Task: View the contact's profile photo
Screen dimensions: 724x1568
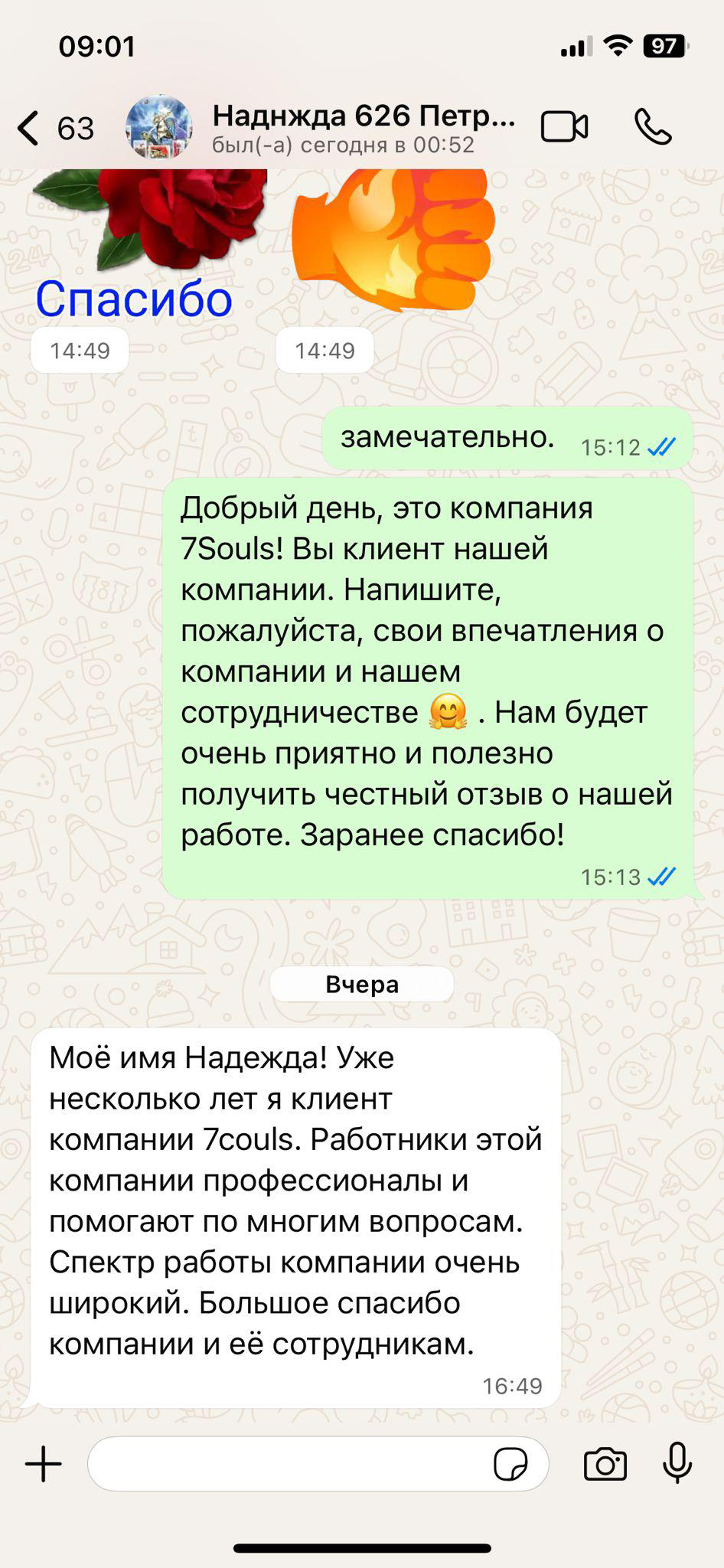Action: point(159,127)
